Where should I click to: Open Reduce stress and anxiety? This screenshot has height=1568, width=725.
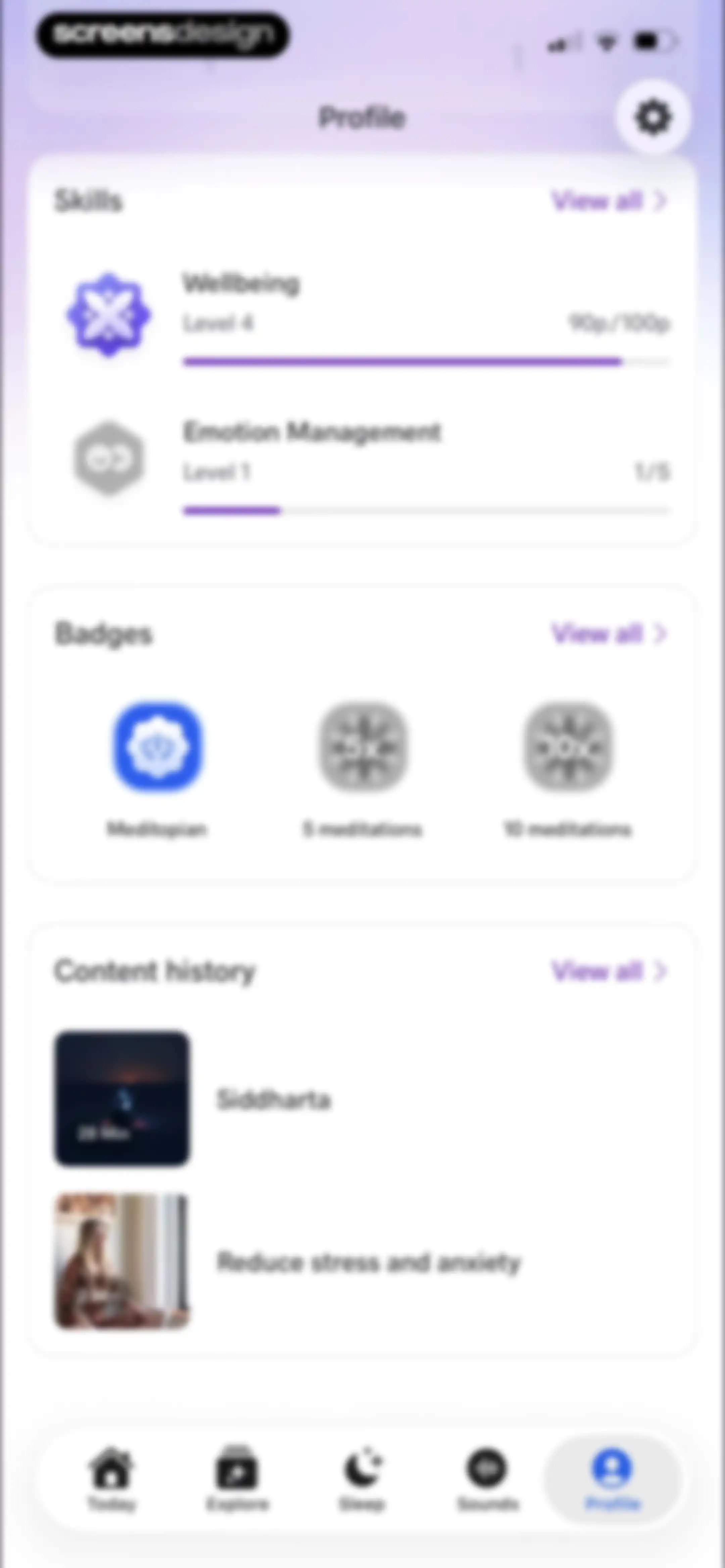(x=363, y=1260)
